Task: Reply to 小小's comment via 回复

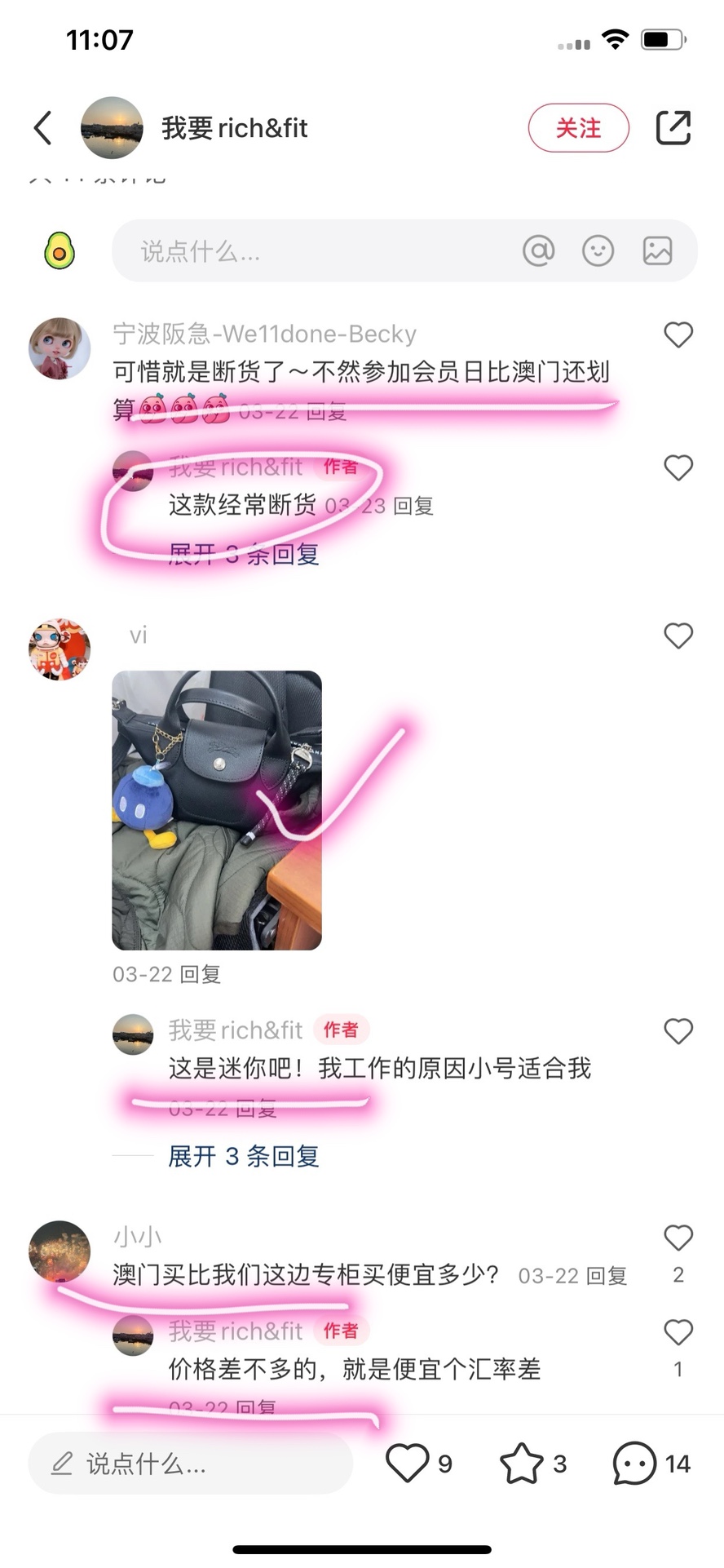Action: point(607,1276)
